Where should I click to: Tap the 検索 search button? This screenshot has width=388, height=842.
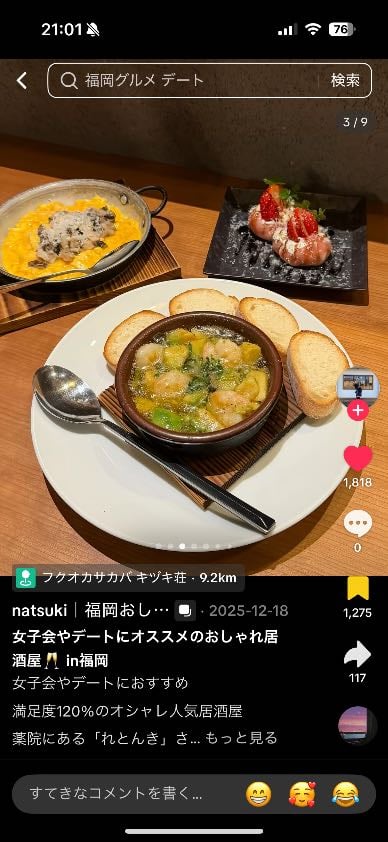(x=345, y=81)
